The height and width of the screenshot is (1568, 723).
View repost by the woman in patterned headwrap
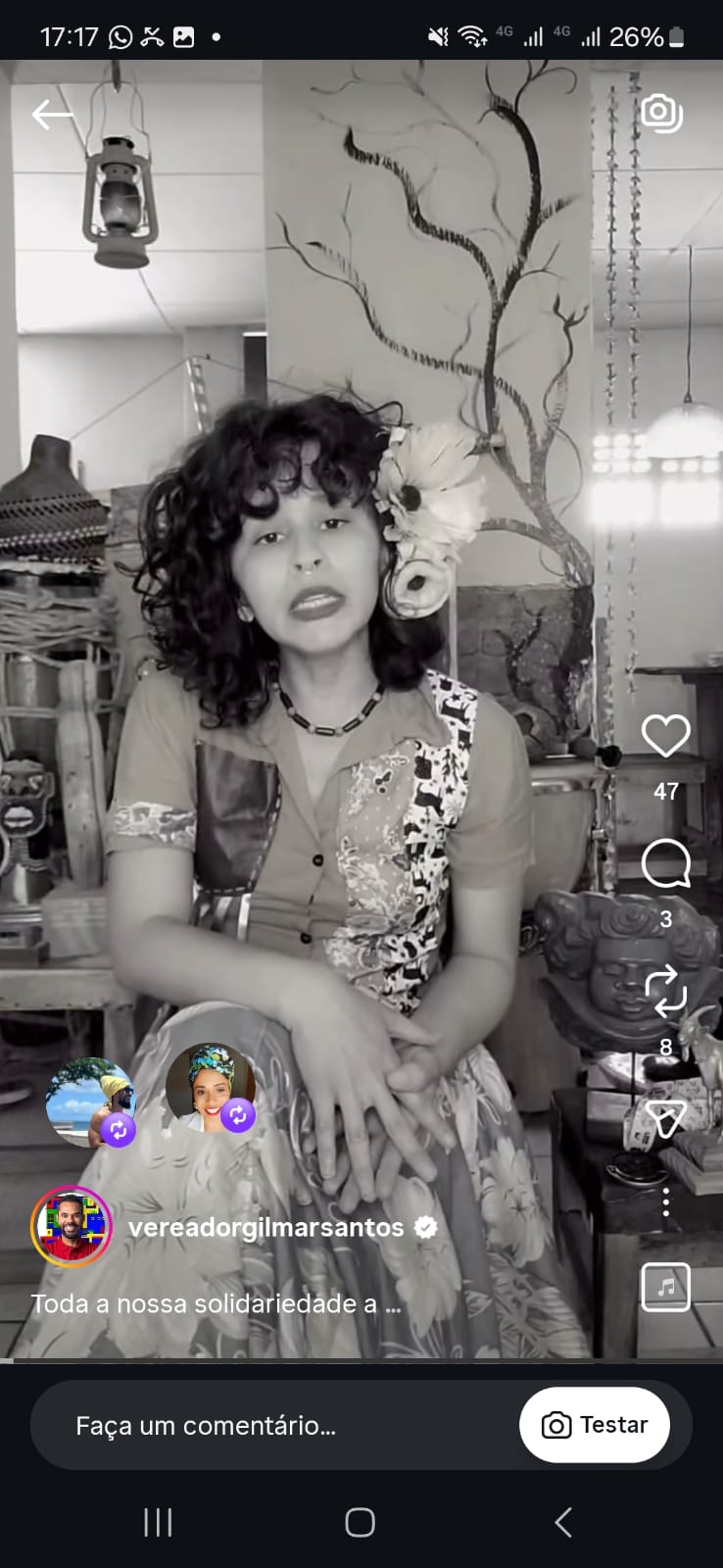pyautogui.click(x=210, y=1088)
